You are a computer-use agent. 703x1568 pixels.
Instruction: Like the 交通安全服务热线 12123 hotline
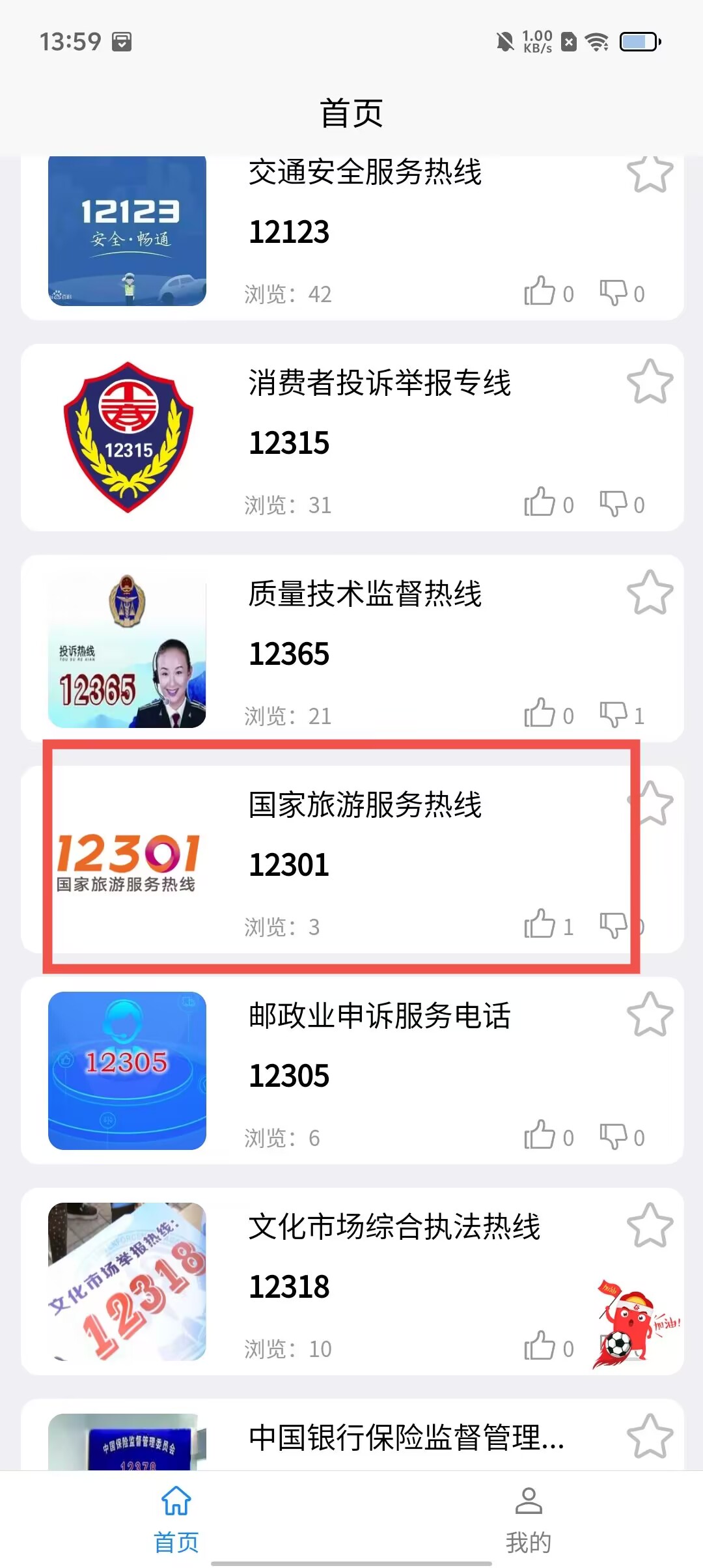[x=540, y=292]
